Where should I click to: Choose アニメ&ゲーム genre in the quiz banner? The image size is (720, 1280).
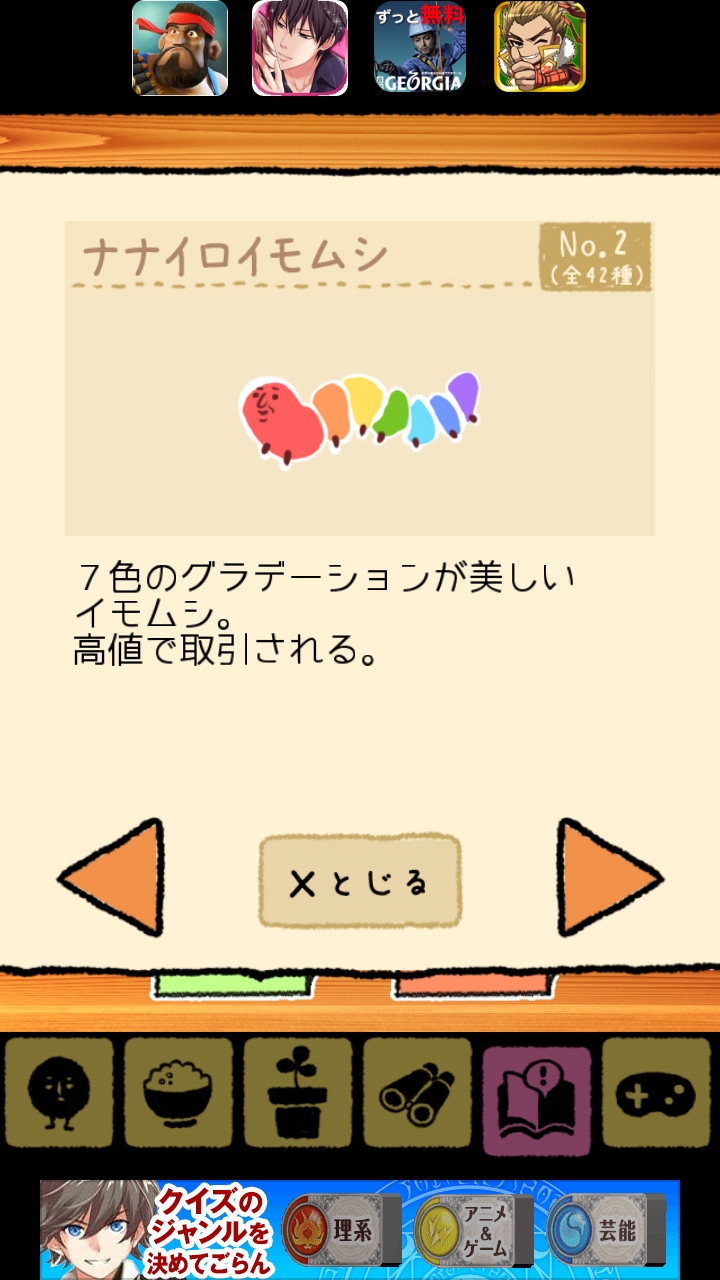473,1230
